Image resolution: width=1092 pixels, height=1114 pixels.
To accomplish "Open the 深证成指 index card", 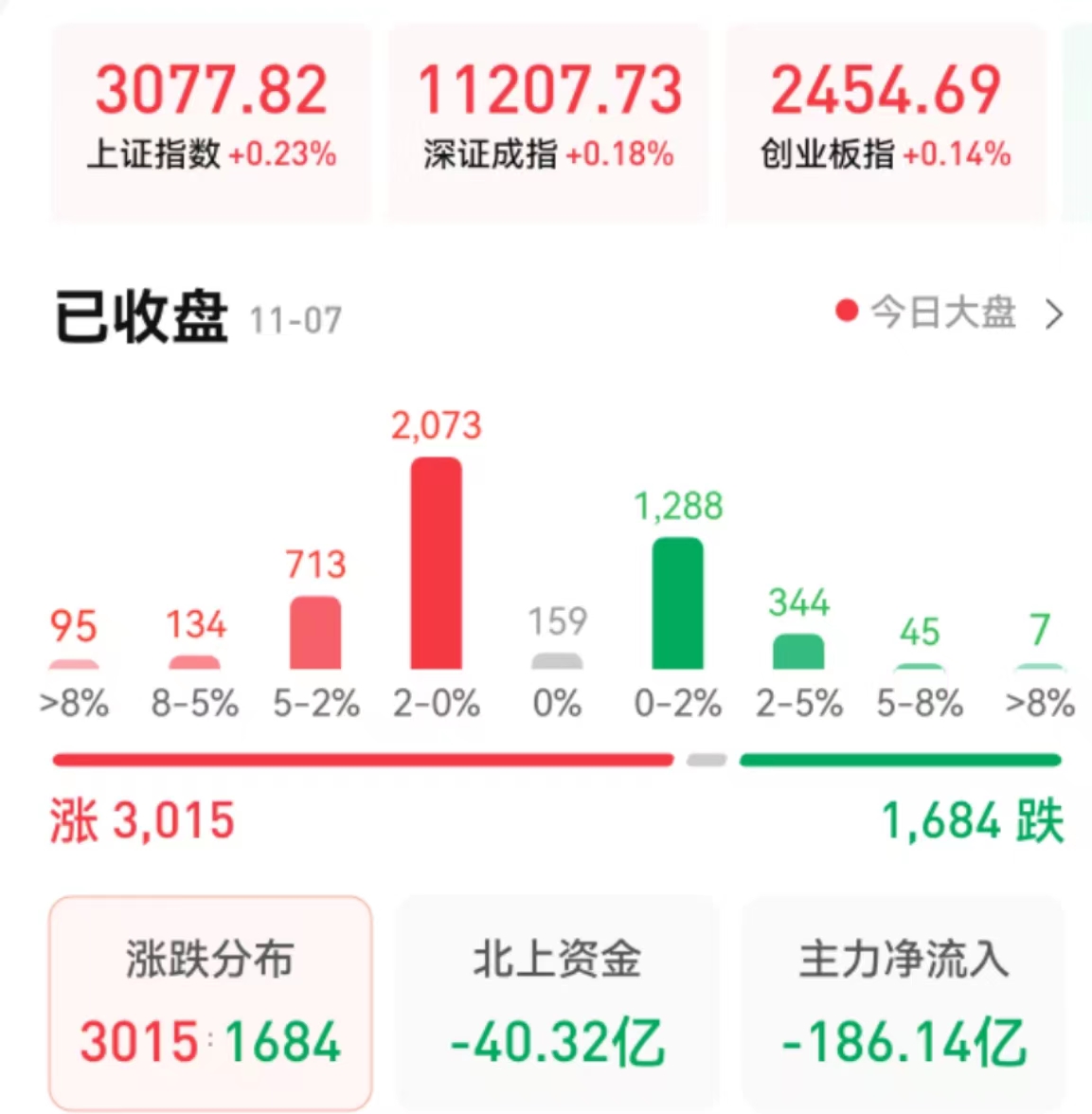I will tap(548, 121).
